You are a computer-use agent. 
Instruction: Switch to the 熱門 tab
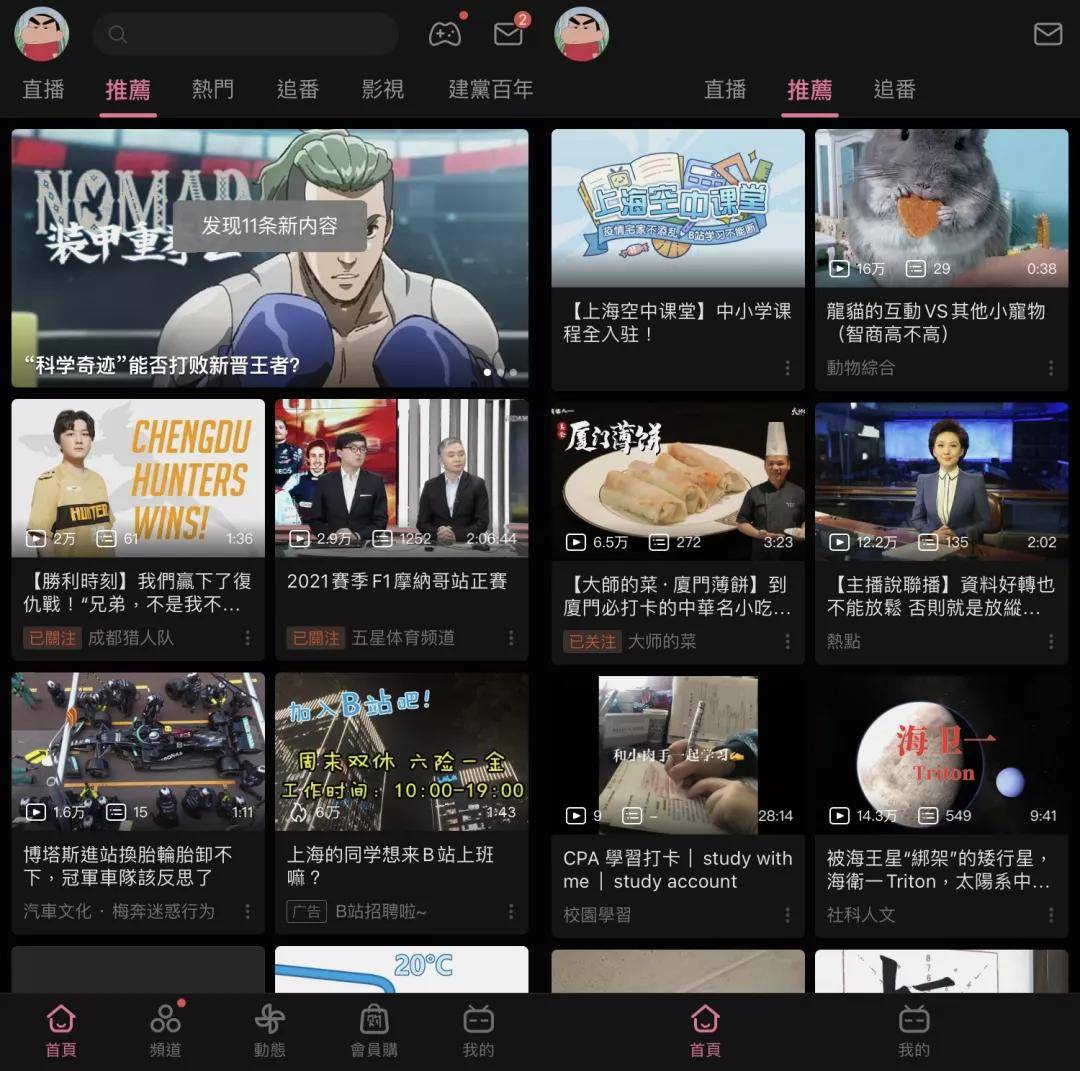[213, 90]
